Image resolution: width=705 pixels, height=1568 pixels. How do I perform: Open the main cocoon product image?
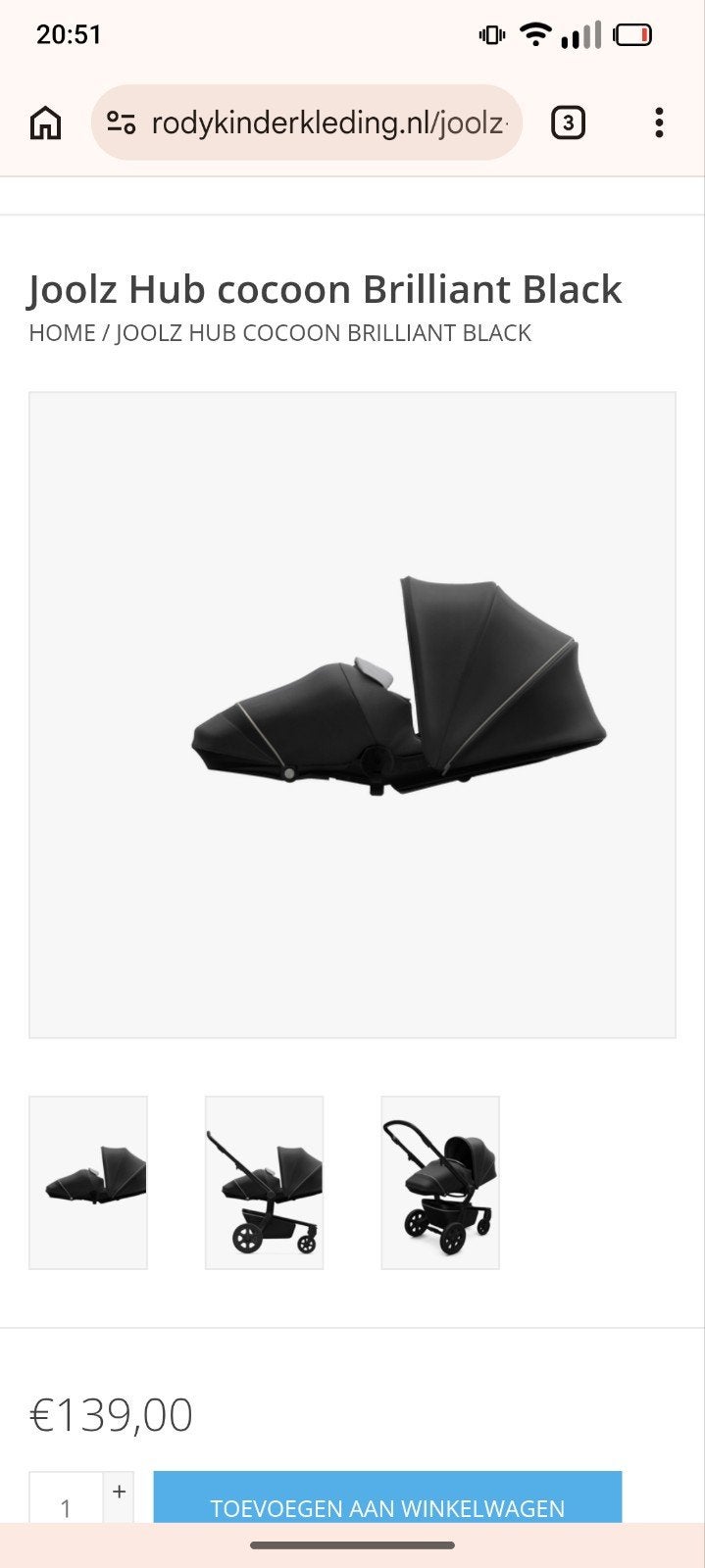[x=352, y=715]
